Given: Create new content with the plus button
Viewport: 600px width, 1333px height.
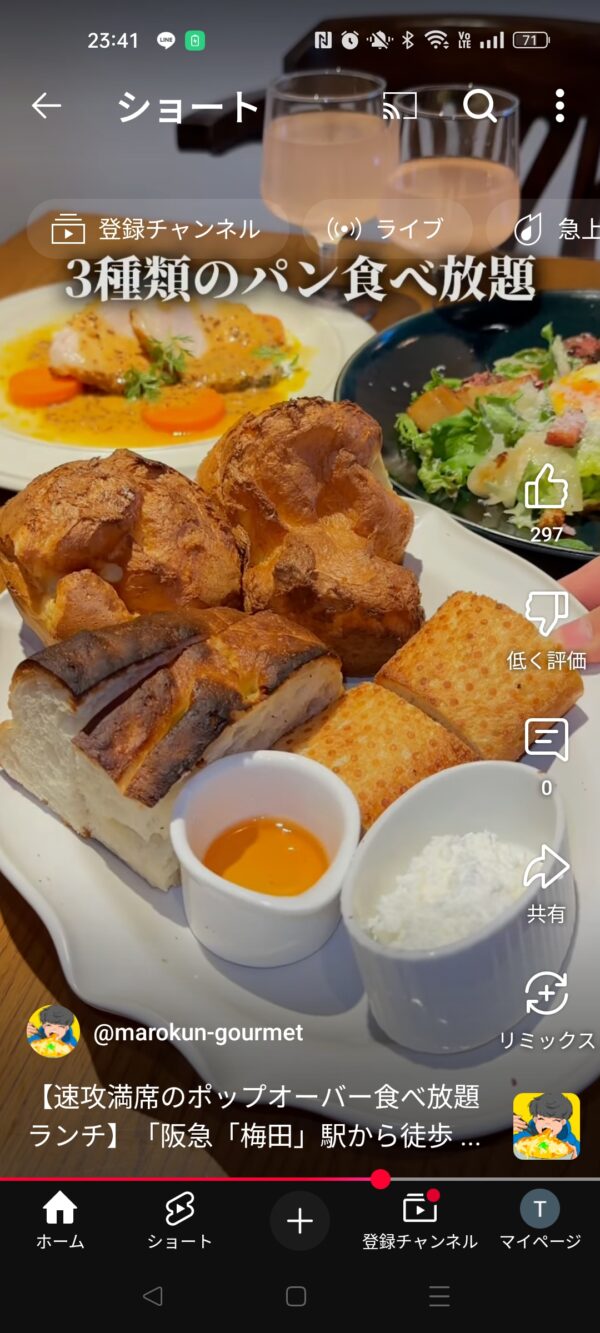Looking at the screenshot, I should [299, 1221].
